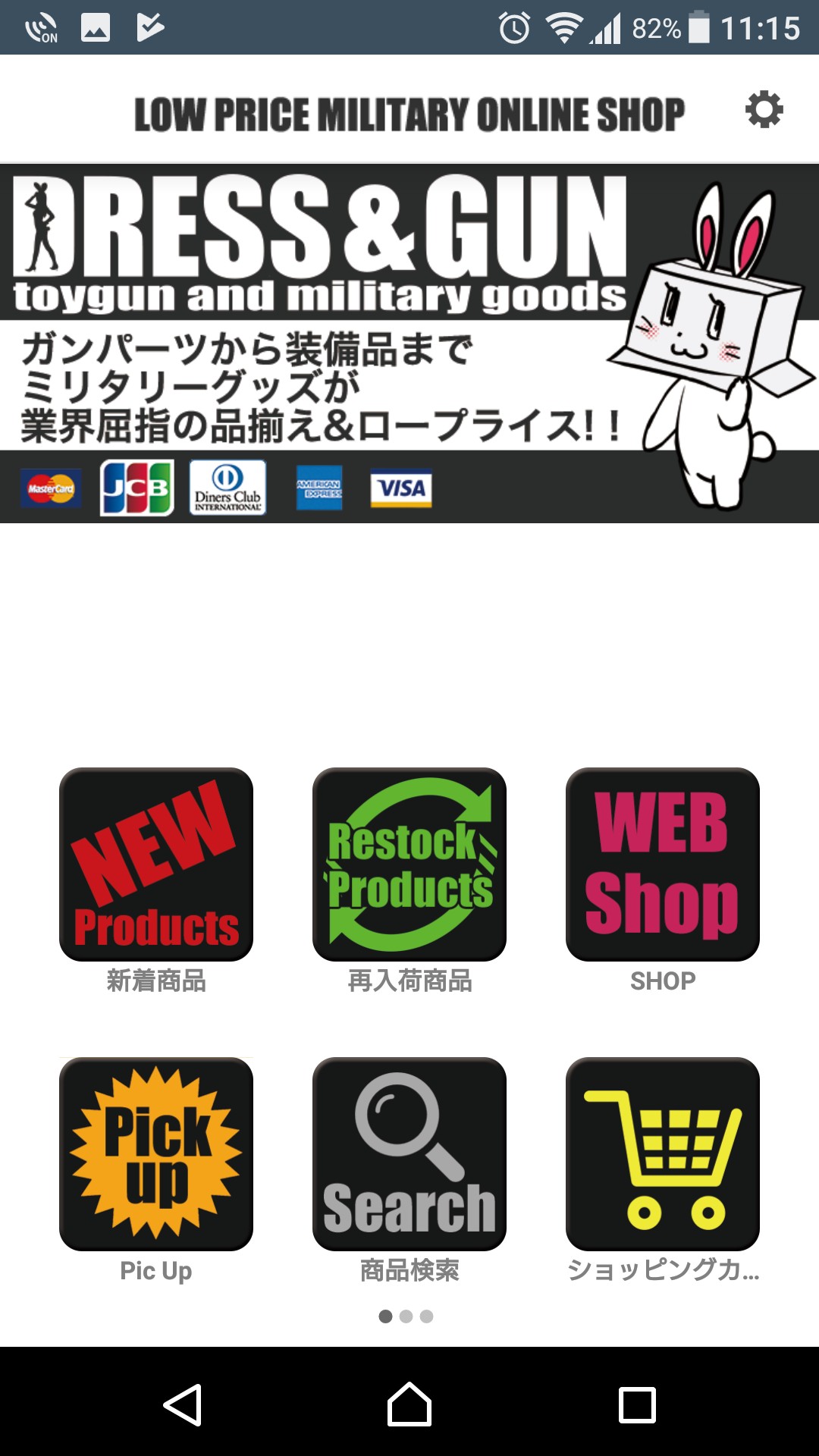Go to the WEB Shop tile
The height and width of the screenshot is (1456, 819).
[662, 864]
